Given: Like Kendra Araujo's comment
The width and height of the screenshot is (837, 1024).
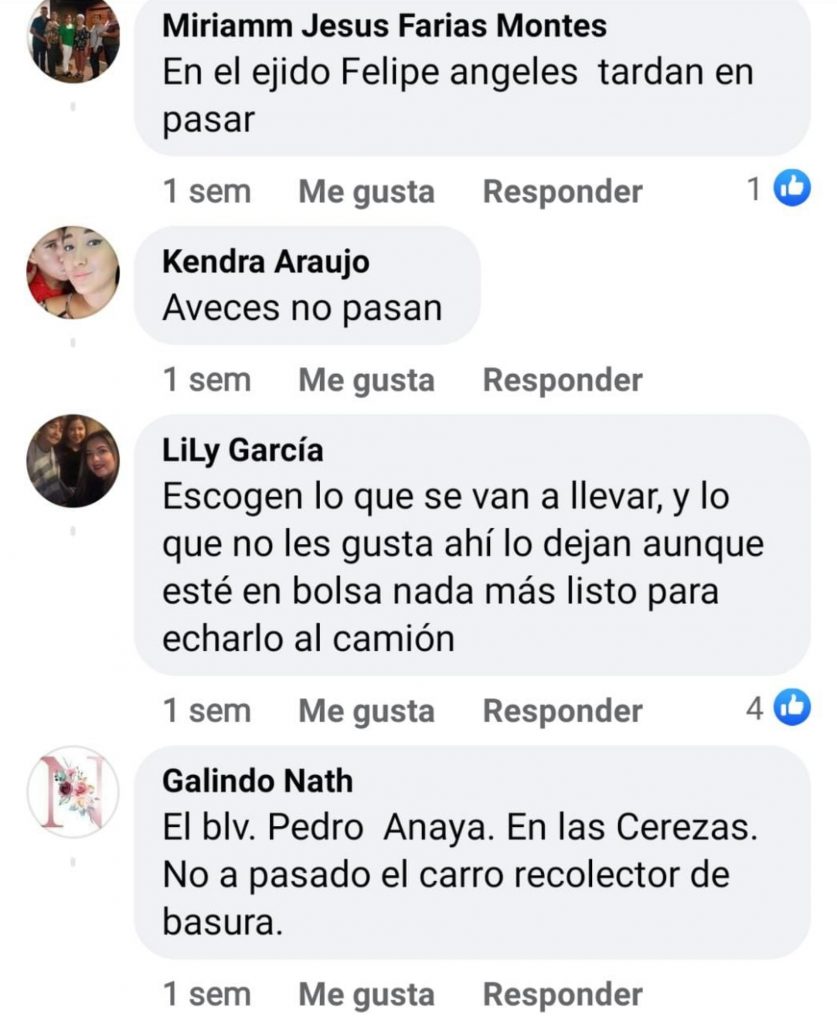Looking at the screenshot, I should 366,380.
